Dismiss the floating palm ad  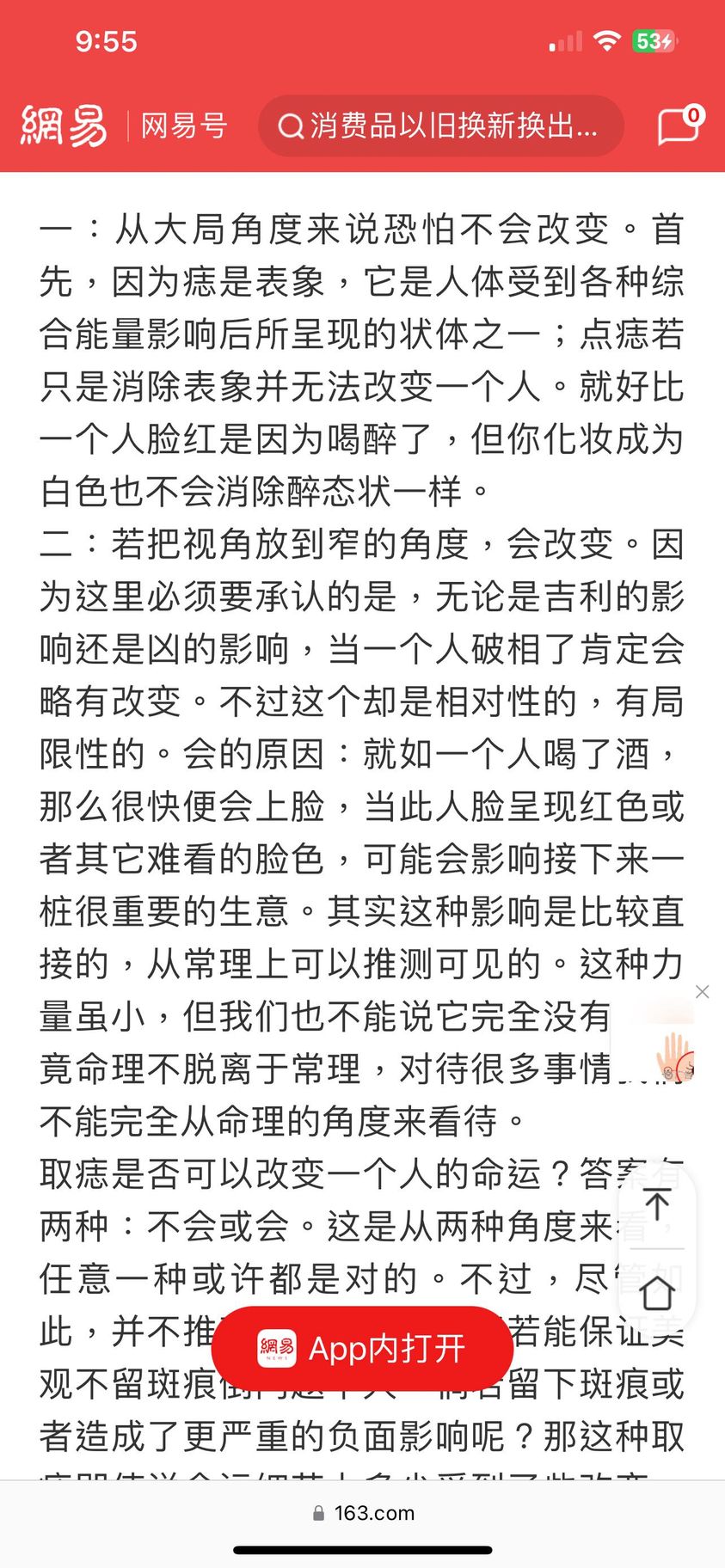[x=702, y=992]
